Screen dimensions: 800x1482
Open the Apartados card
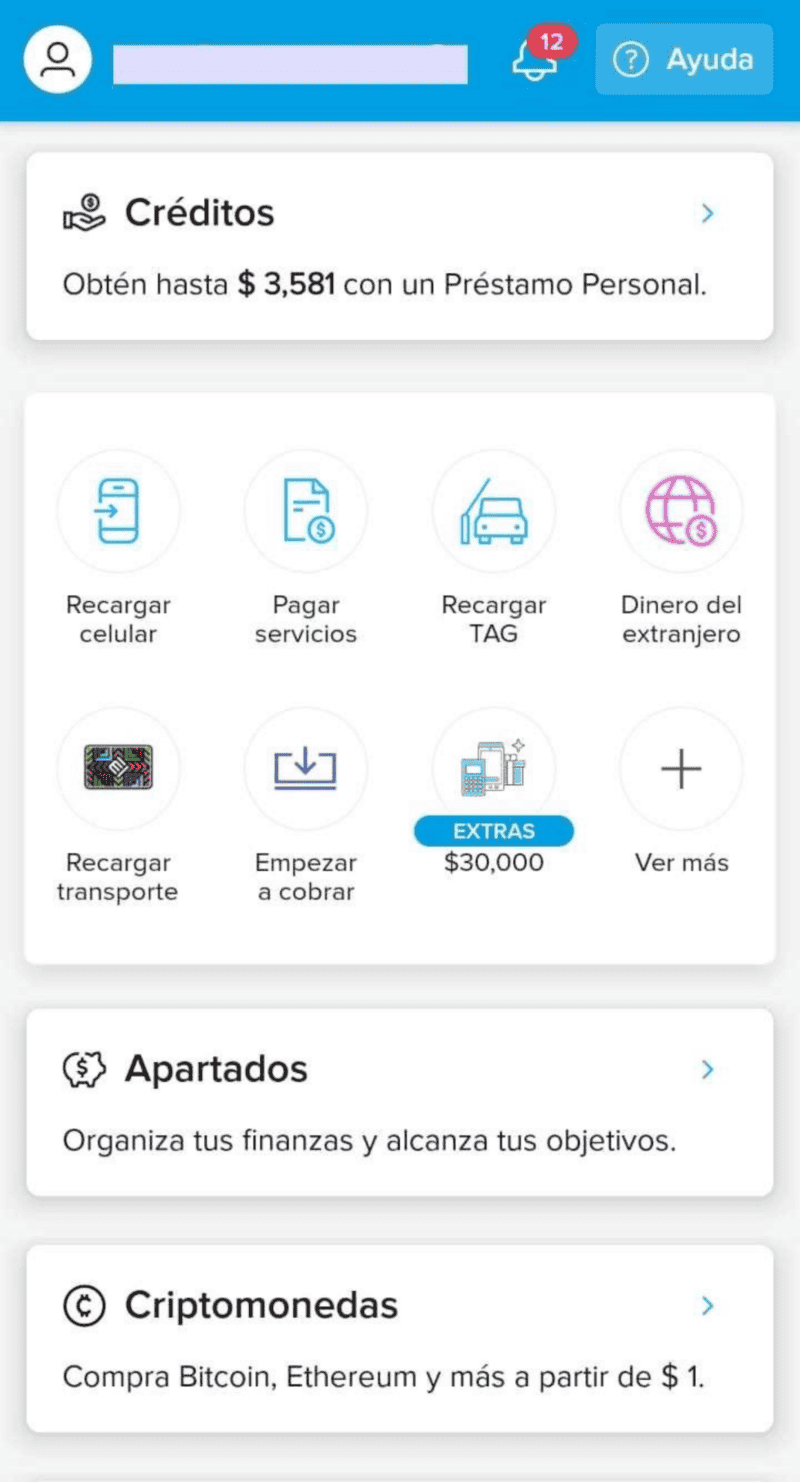point(399,1102)
